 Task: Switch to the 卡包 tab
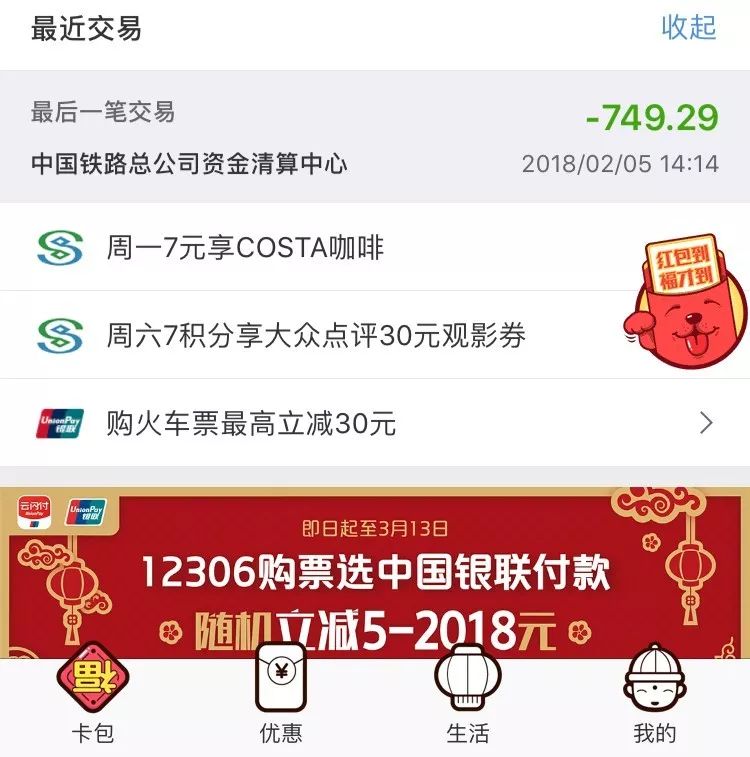(x=93, y=697)
